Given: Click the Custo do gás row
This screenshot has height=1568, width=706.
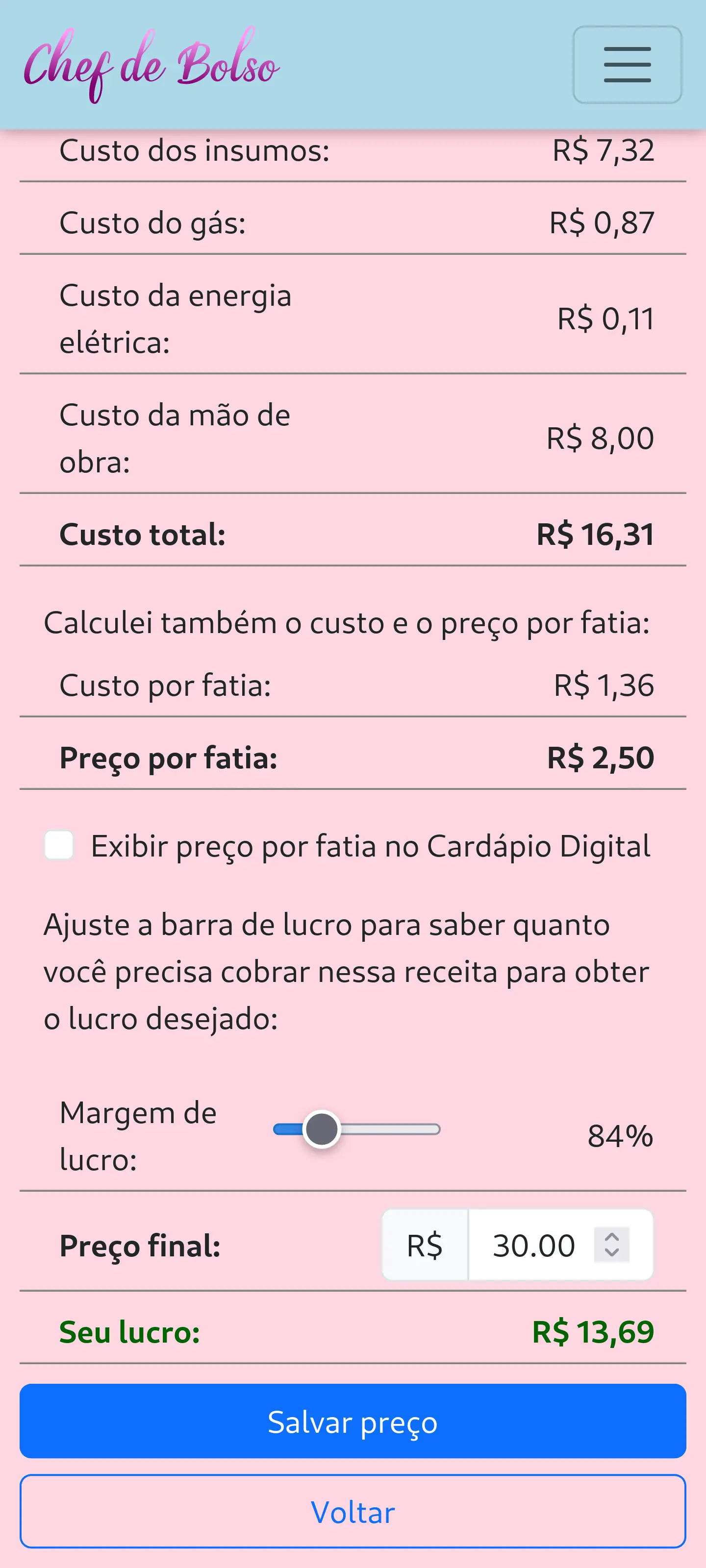Looking at the screenshot, I should click(353, 222).
